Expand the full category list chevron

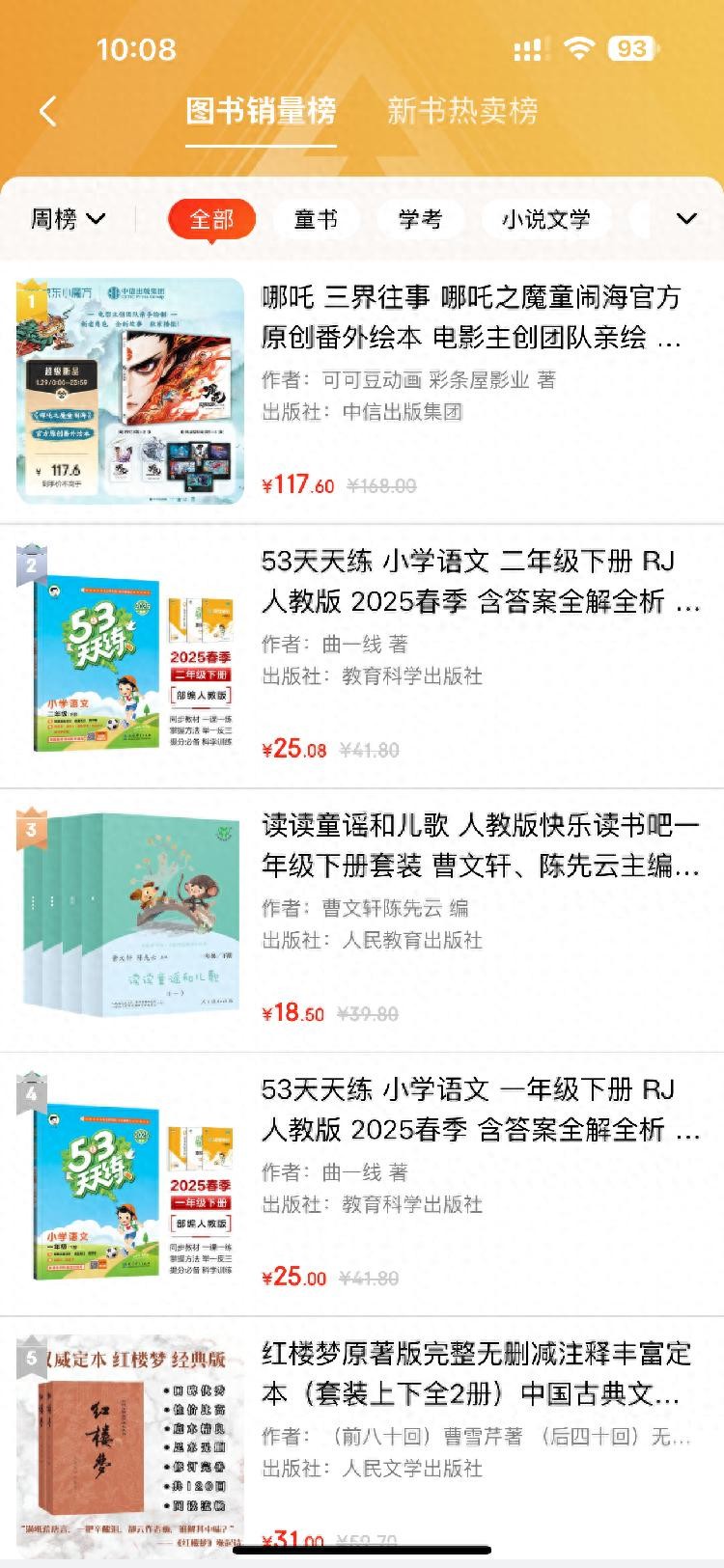click(x=686, y=219)
